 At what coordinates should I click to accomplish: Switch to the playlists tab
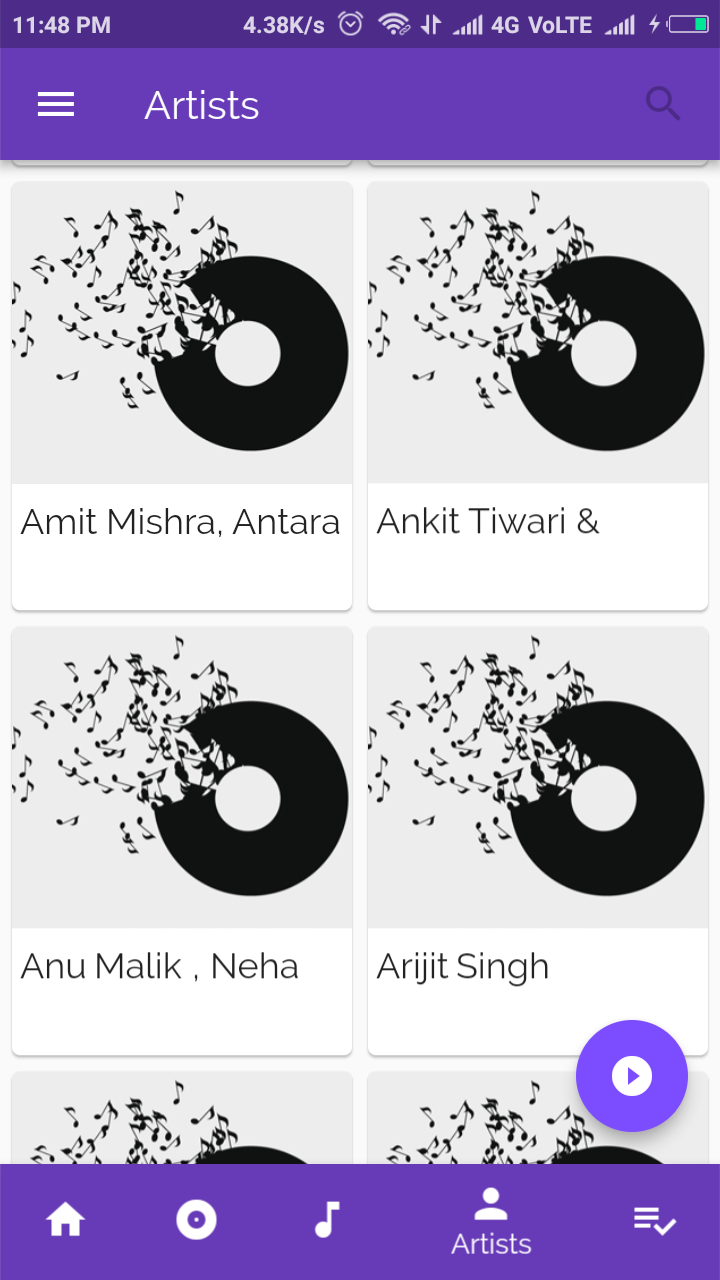pos(655,1220)
